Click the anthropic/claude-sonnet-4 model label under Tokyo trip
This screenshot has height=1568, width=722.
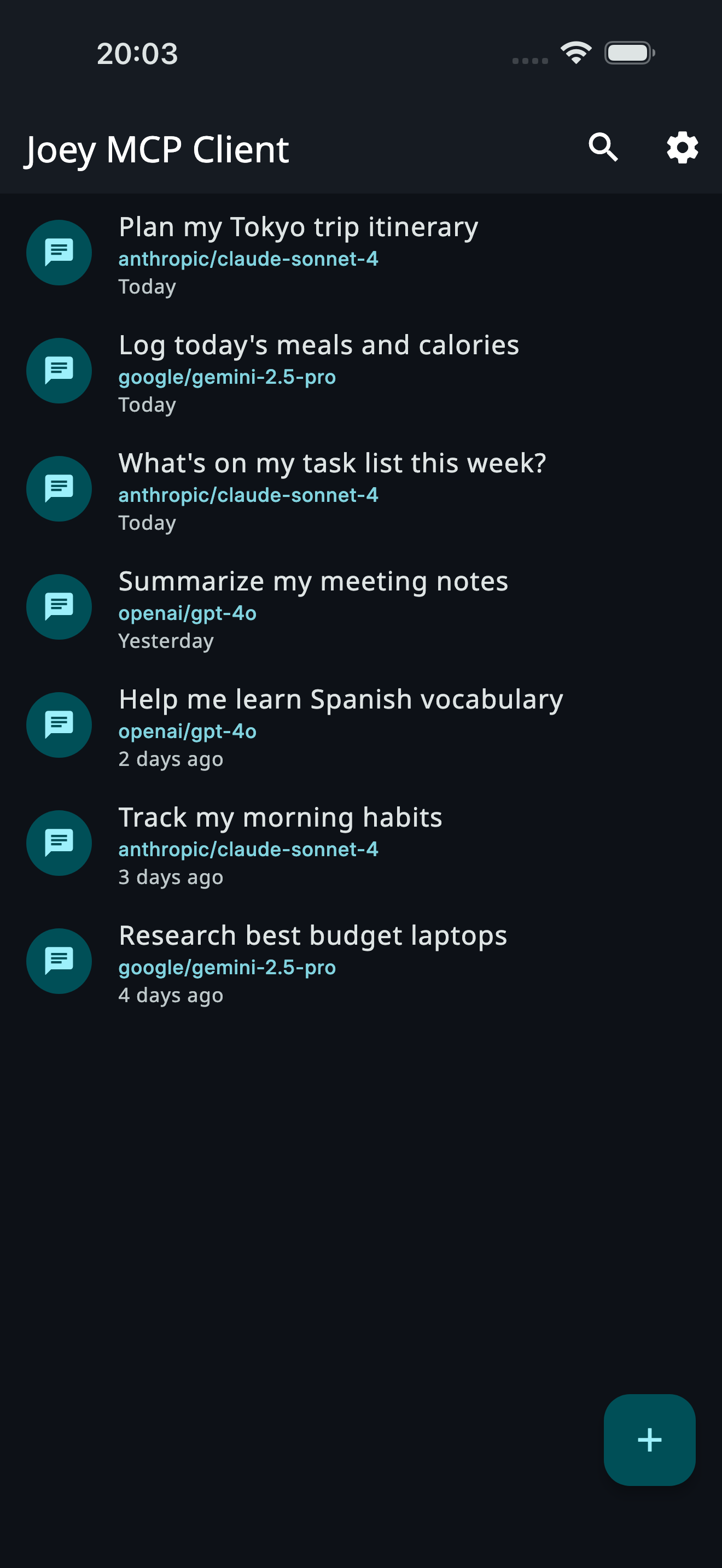click(248, 259)
